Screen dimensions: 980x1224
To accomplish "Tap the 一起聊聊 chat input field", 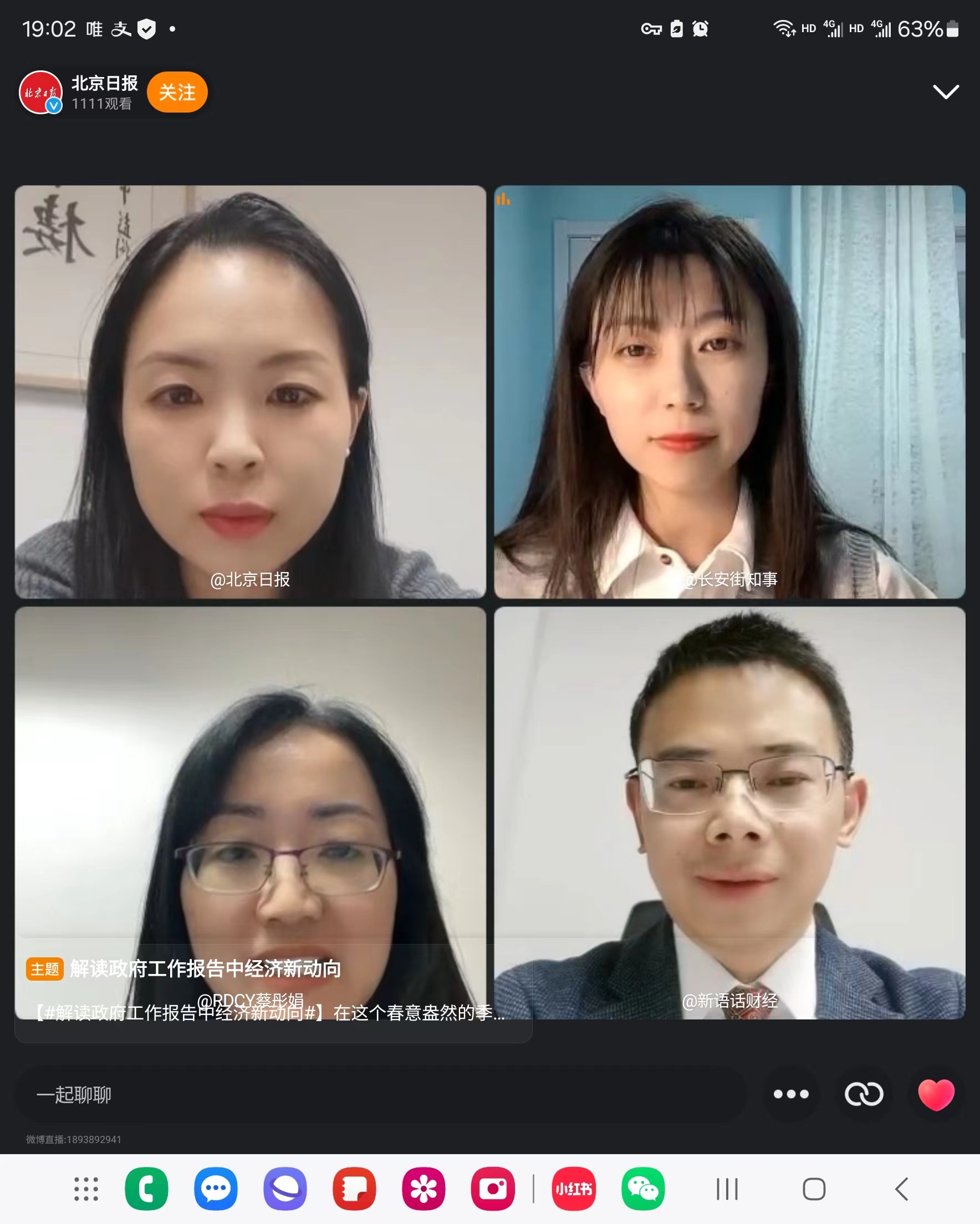I will point(380,1095).
